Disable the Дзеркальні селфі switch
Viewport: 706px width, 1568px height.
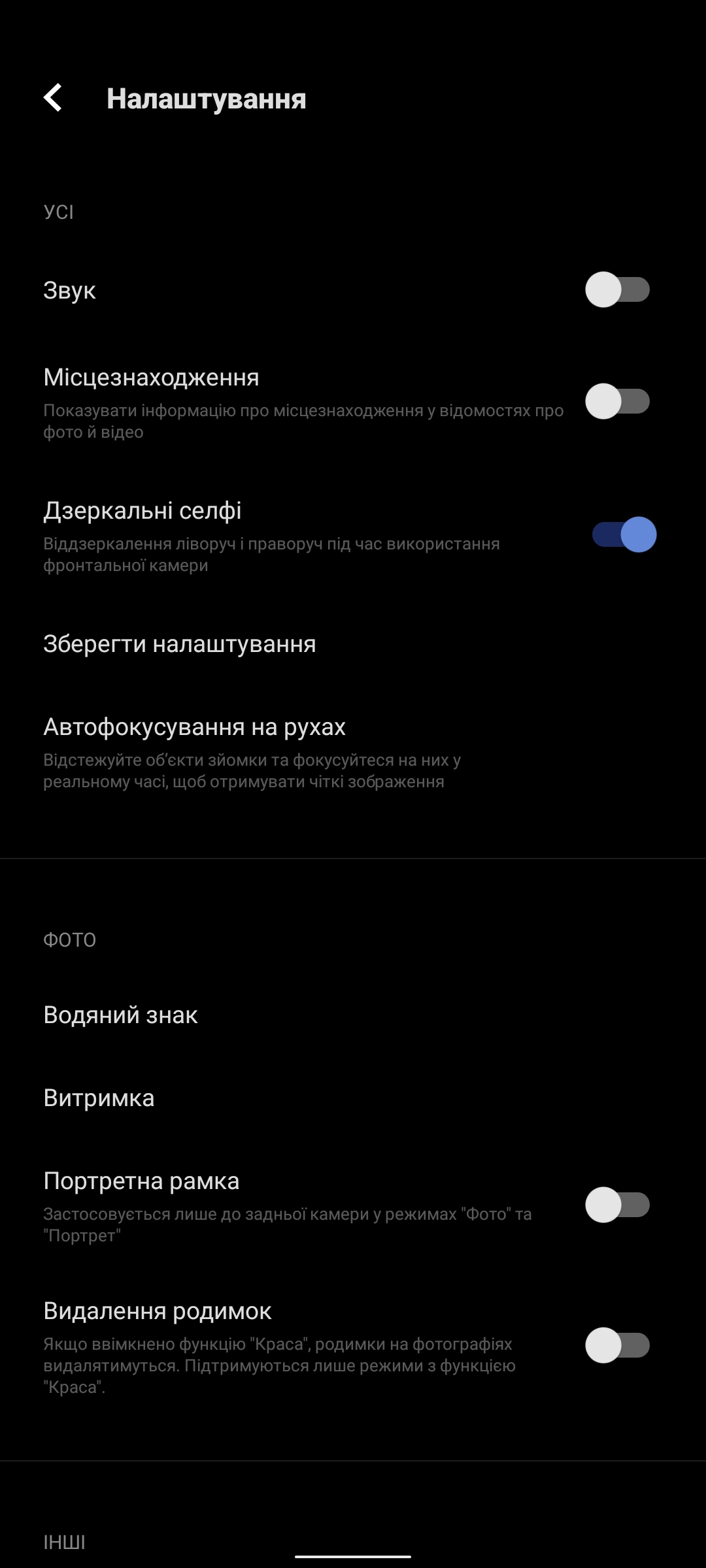tap(624, 534)
